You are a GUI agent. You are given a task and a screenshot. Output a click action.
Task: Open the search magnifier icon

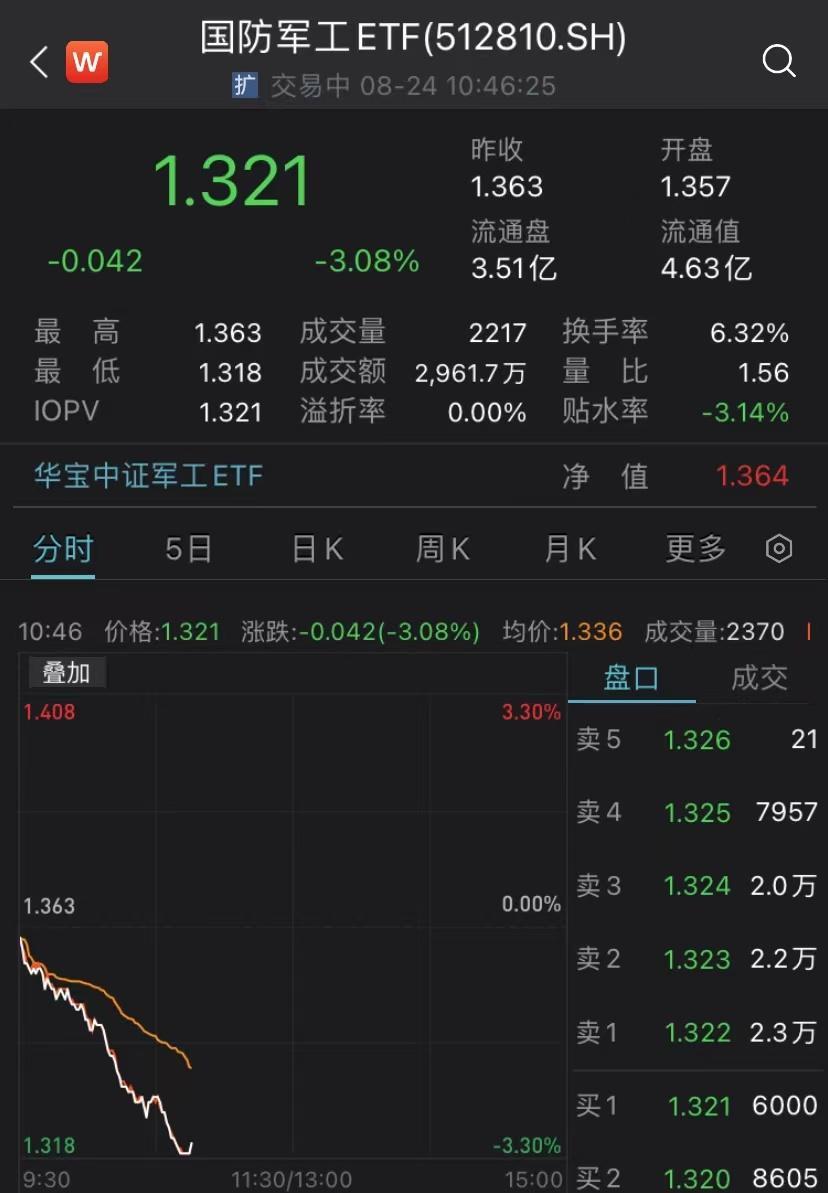[x=779, y=62]
